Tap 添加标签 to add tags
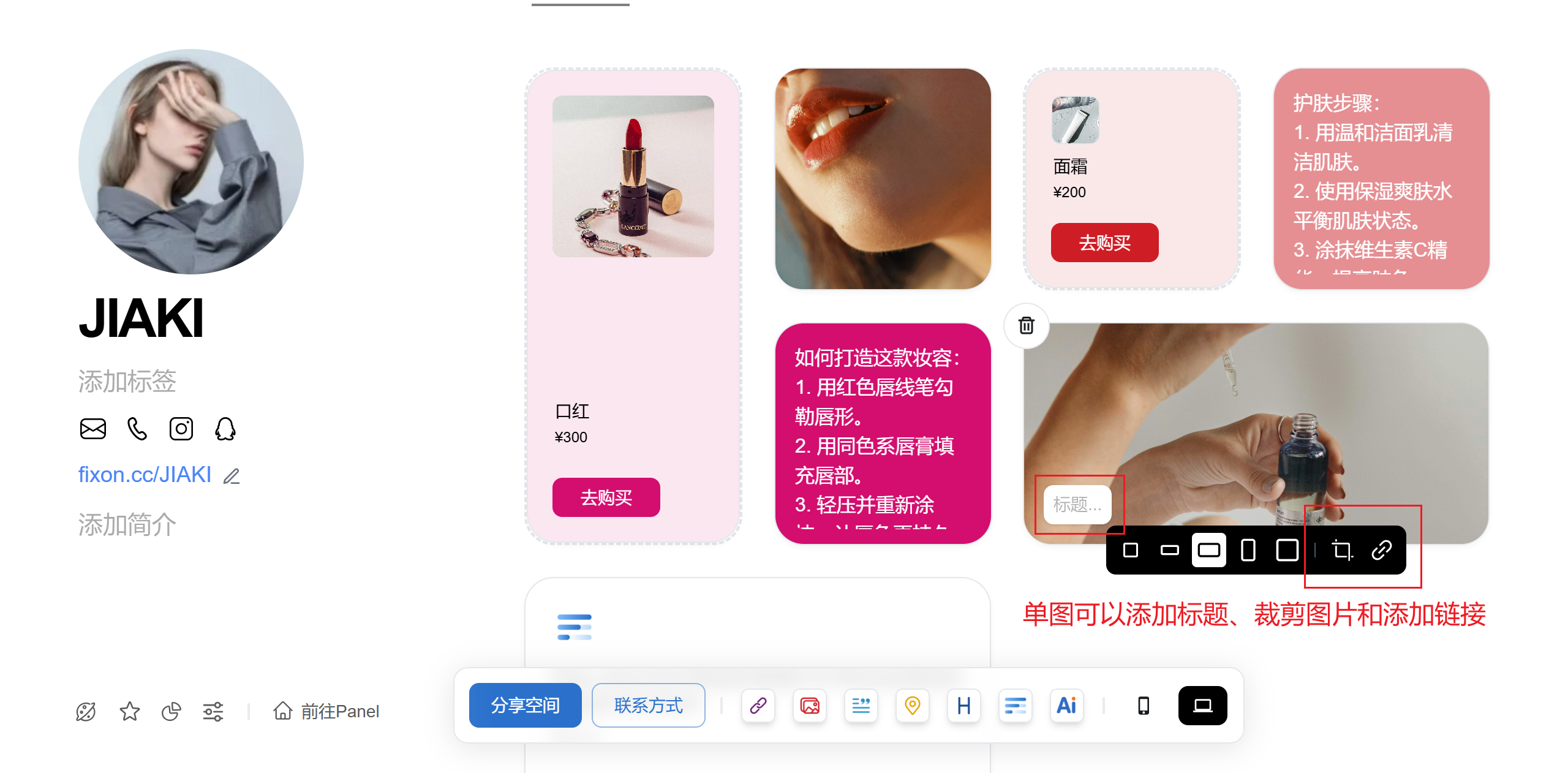Image resolution: width=1568 pixels, height=773 pixels. [x=127, y=381]
